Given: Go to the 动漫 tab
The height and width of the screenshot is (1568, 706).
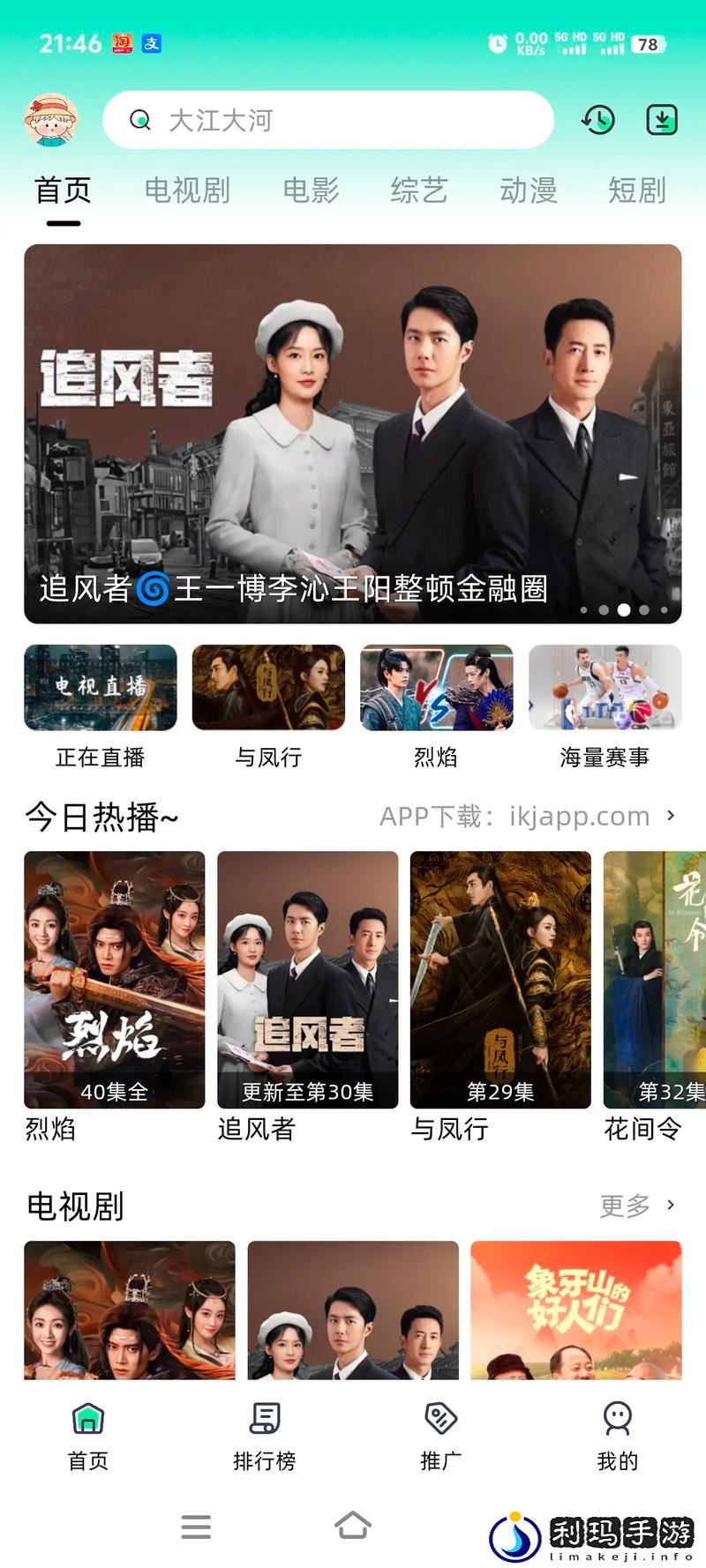Looking at the screenshot, I should point(529,190).
